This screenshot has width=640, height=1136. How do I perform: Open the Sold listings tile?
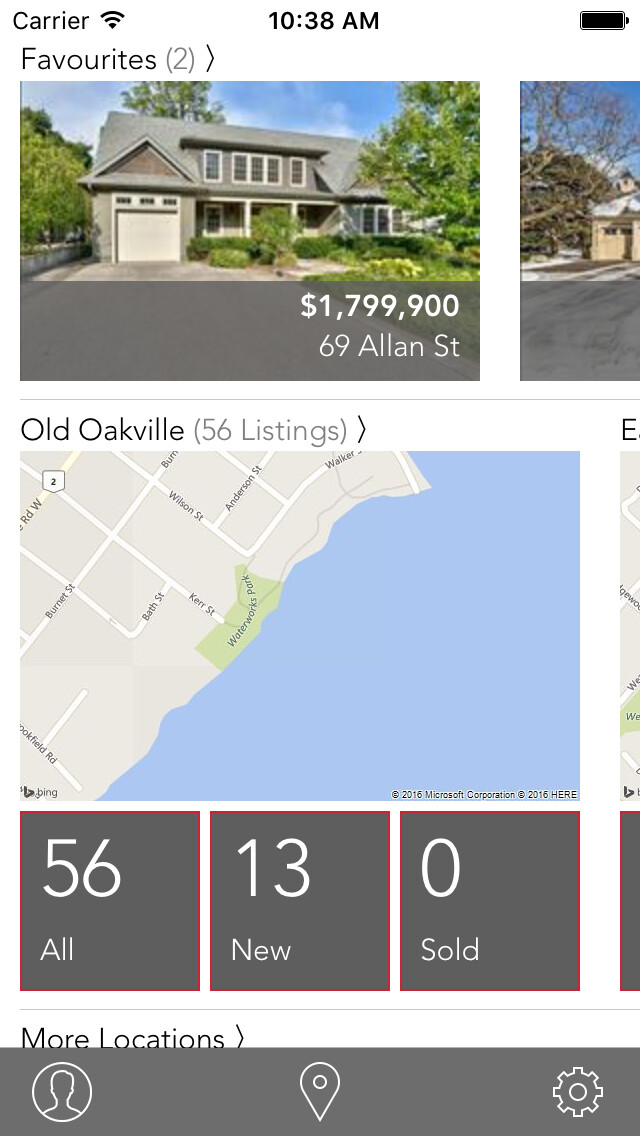click(x=490, y=900)
